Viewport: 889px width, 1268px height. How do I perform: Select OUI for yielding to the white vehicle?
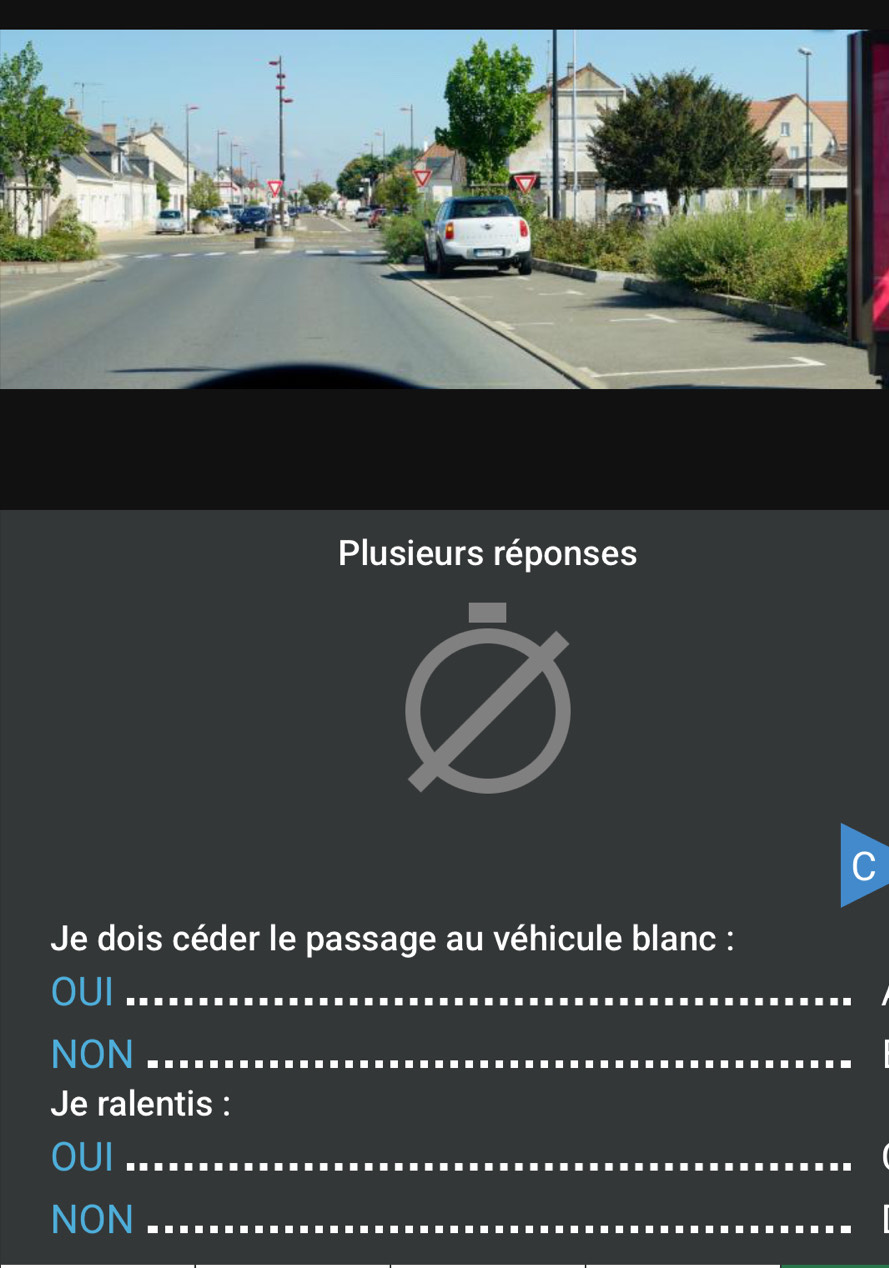82,992
